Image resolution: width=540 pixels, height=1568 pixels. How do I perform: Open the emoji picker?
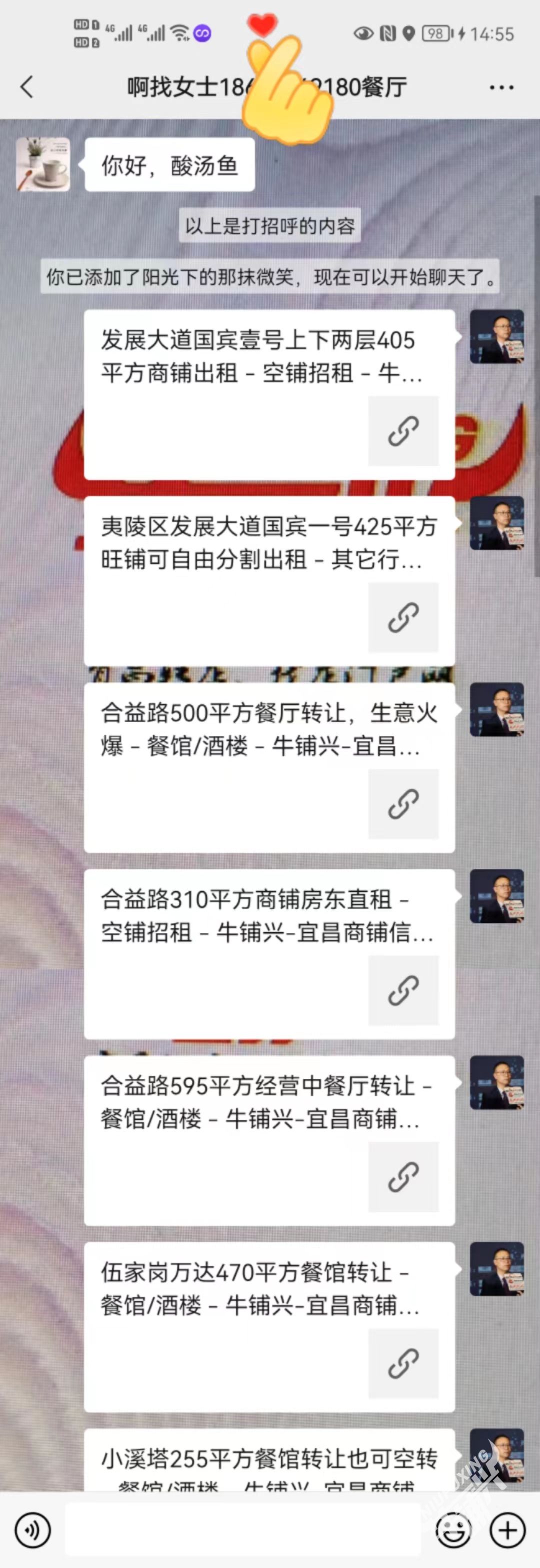(x=453, y=1529)
